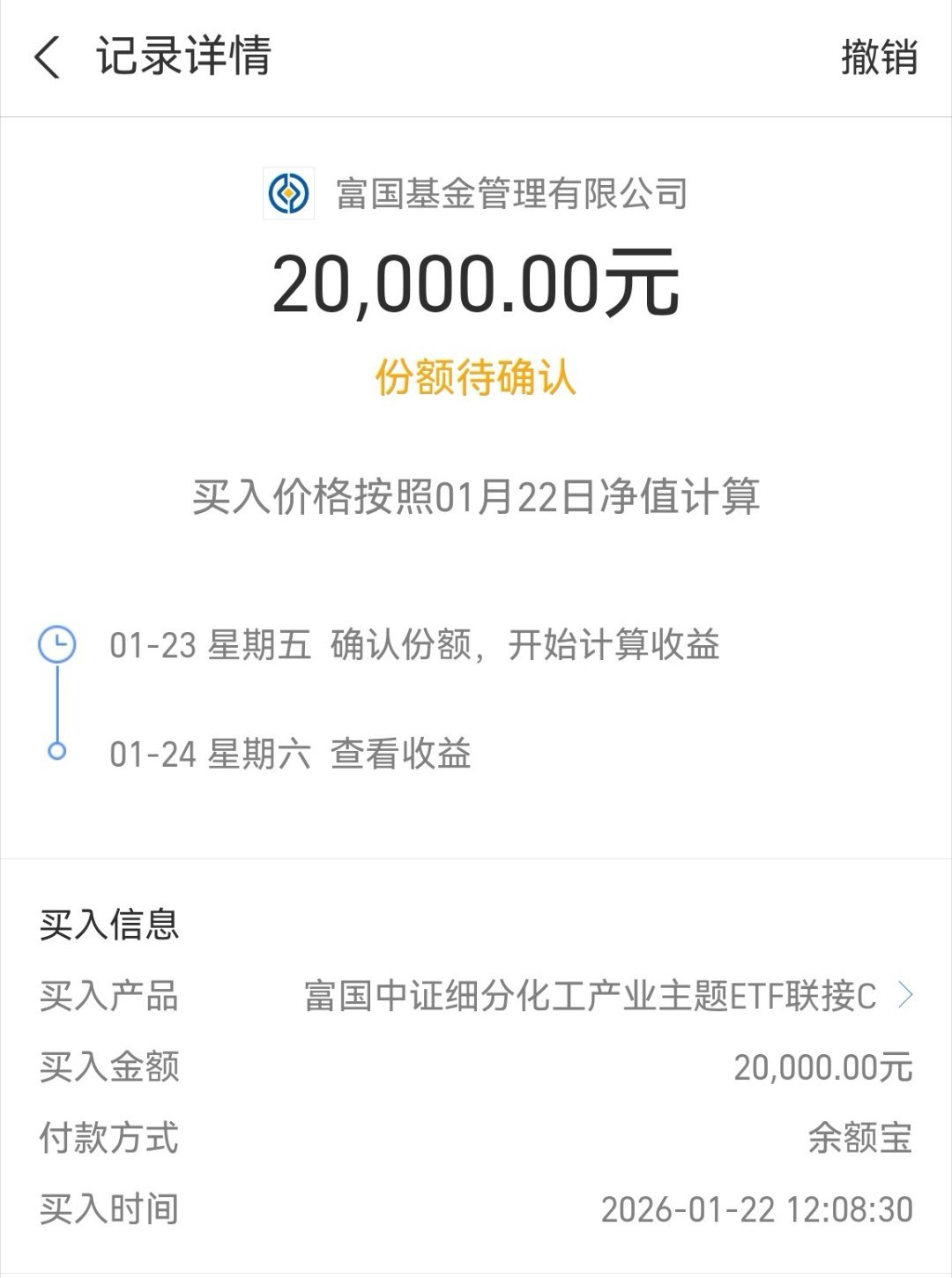Expand the 买入产品 row details
Screen dimensions: 952x1278
[476, 995]
